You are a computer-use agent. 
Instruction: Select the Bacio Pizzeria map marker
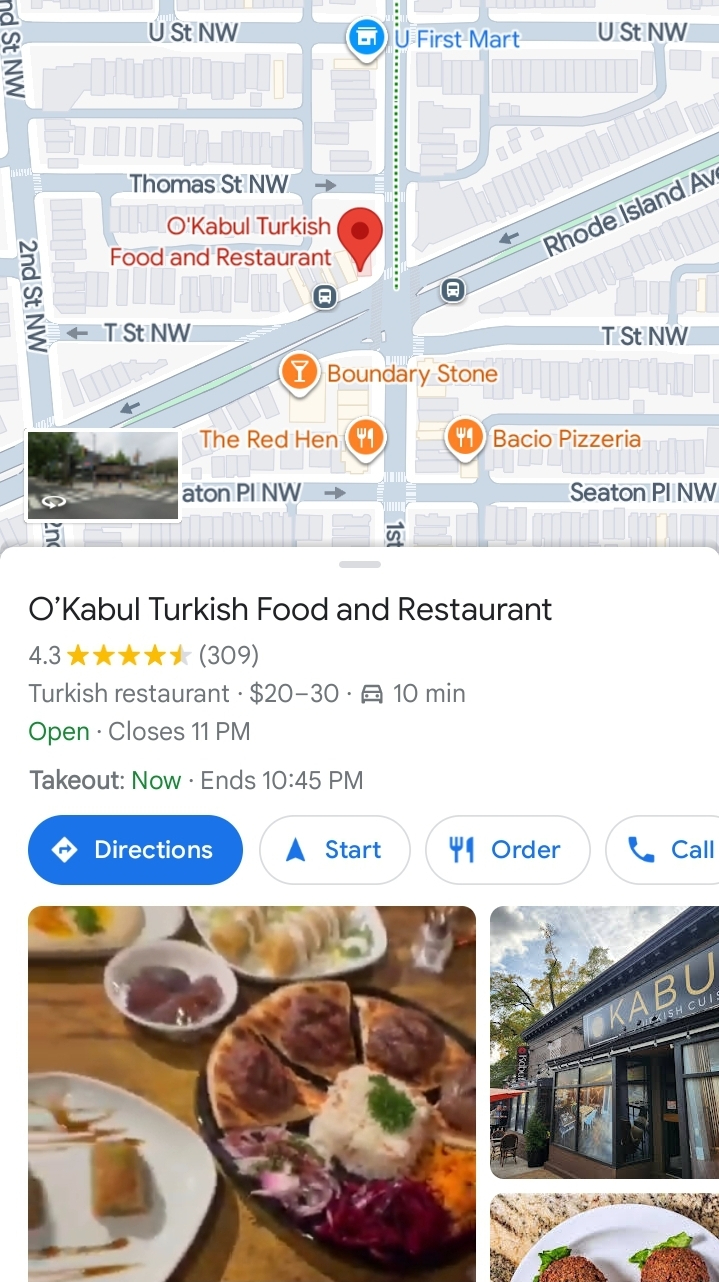(x=464, y=437)
